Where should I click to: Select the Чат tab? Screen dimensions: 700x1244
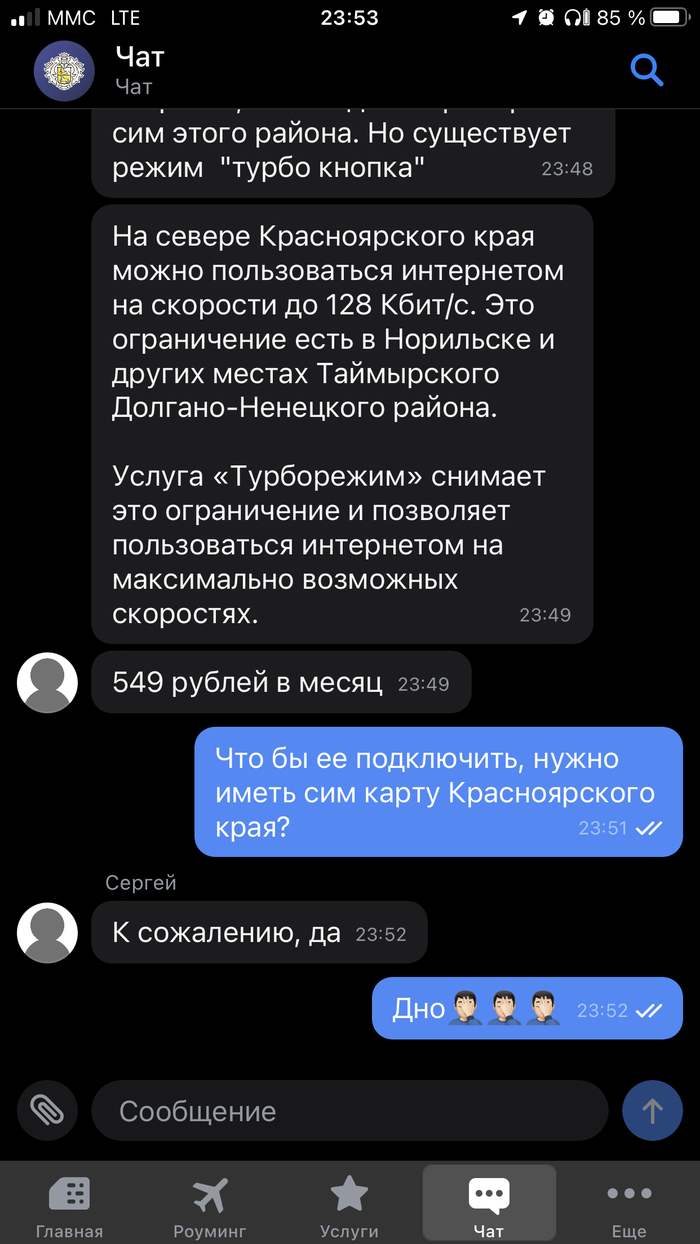(489, 1205)
